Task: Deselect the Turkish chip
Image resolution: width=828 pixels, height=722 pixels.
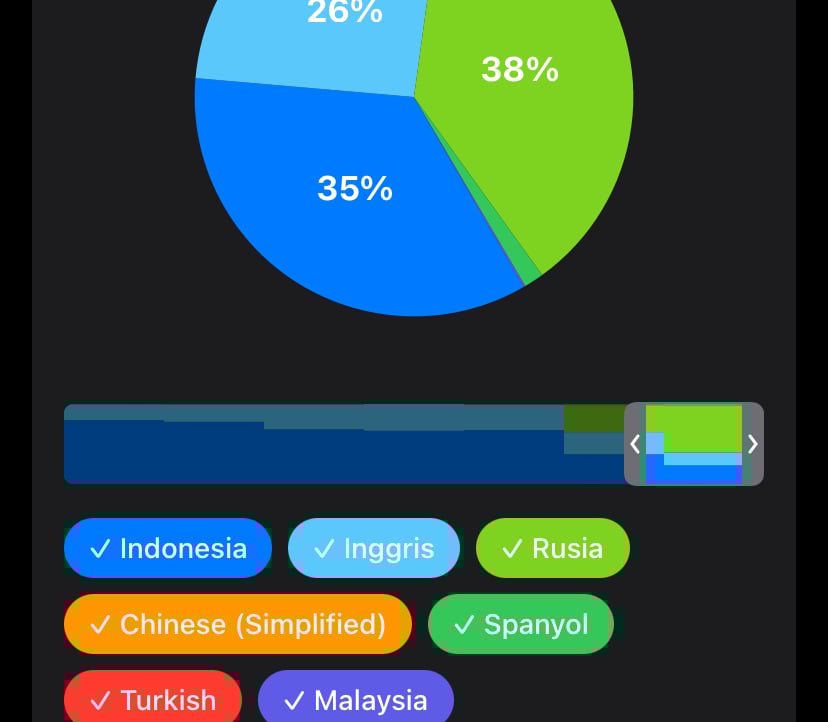Action: click(153, 699)
